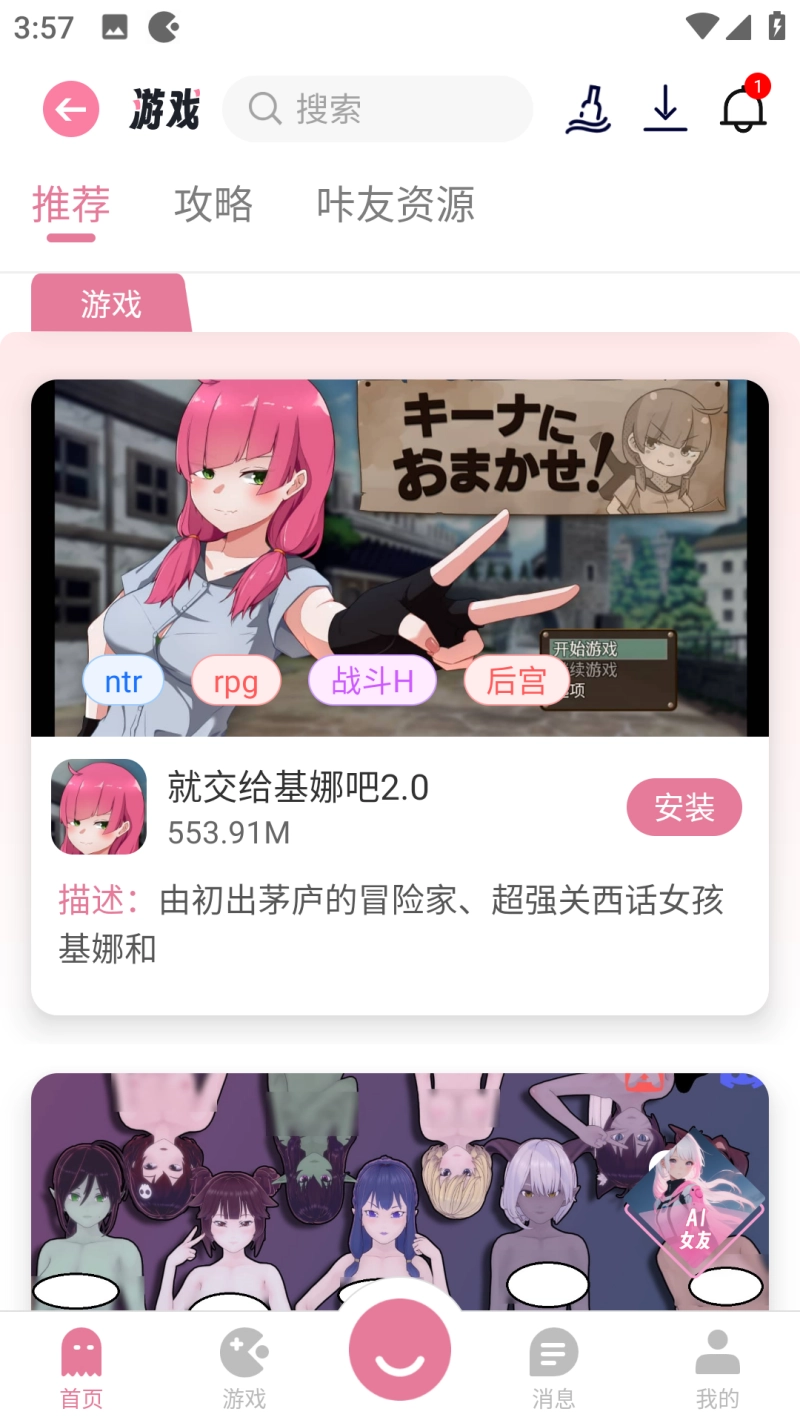
Task: Install 就交给基娜吧2.0 with 安装 button
Action: (684, 807)
